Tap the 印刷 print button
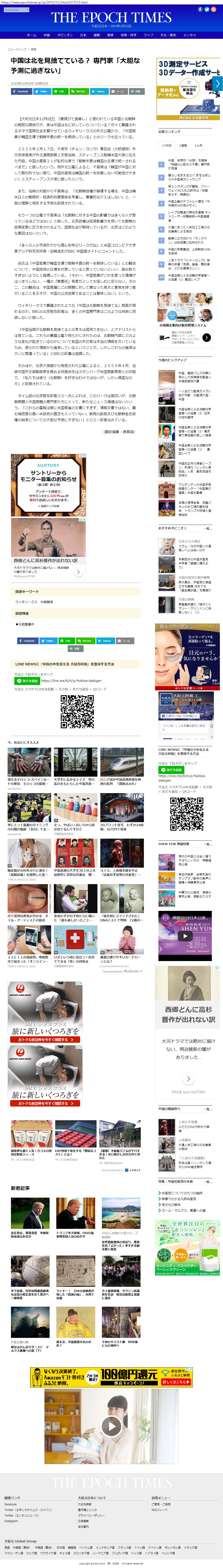Viewport: 223px width, 1568px height. tap(137, 91)
